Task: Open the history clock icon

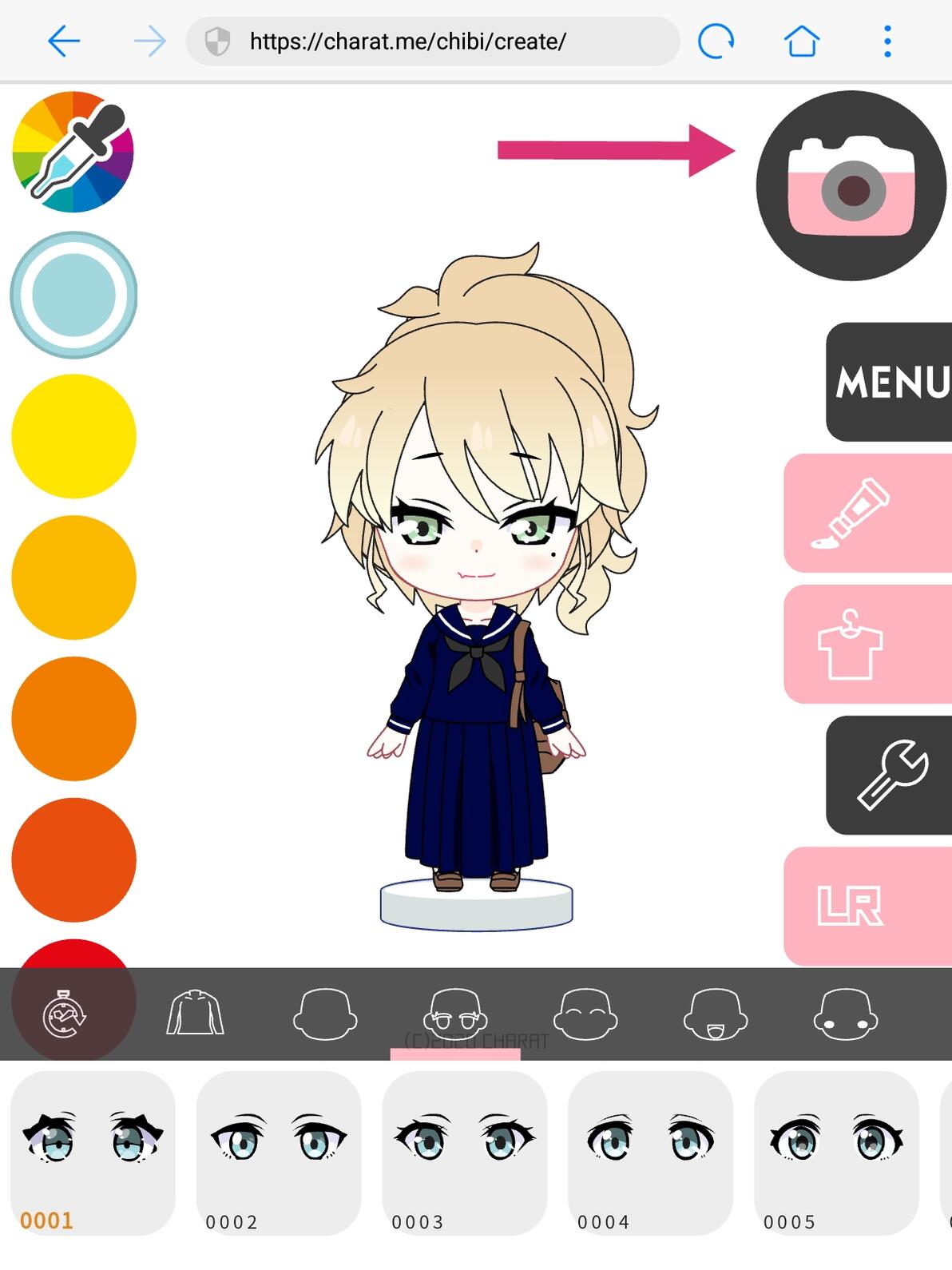Action: click(64, 1014)
